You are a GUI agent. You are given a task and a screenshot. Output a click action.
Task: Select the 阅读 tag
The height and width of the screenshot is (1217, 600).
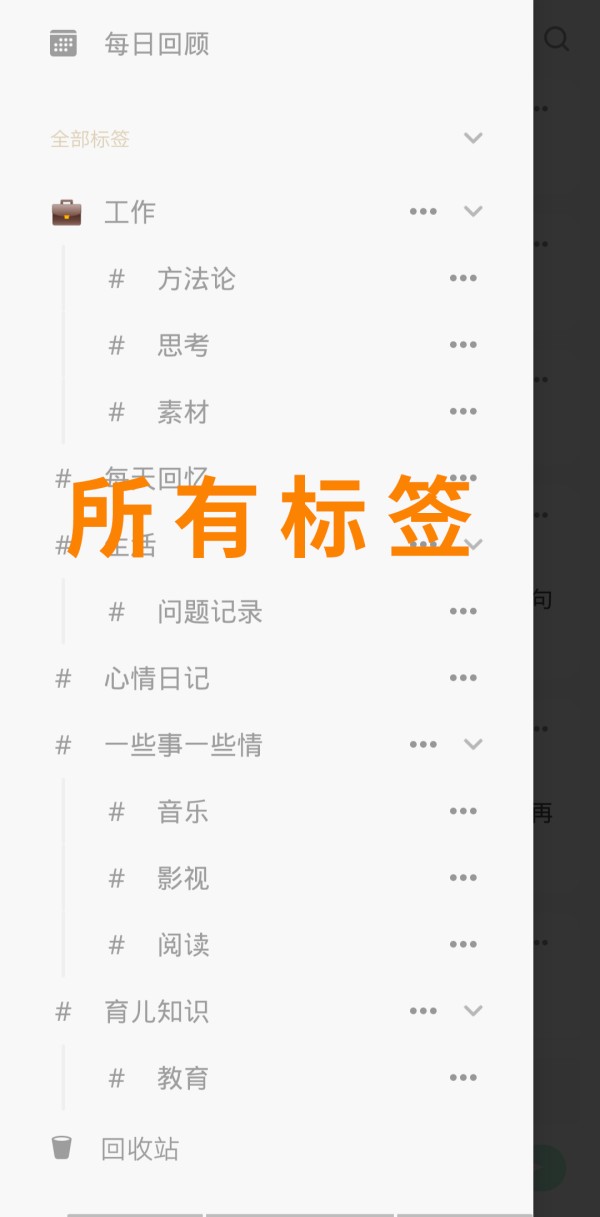click(183, 945)
